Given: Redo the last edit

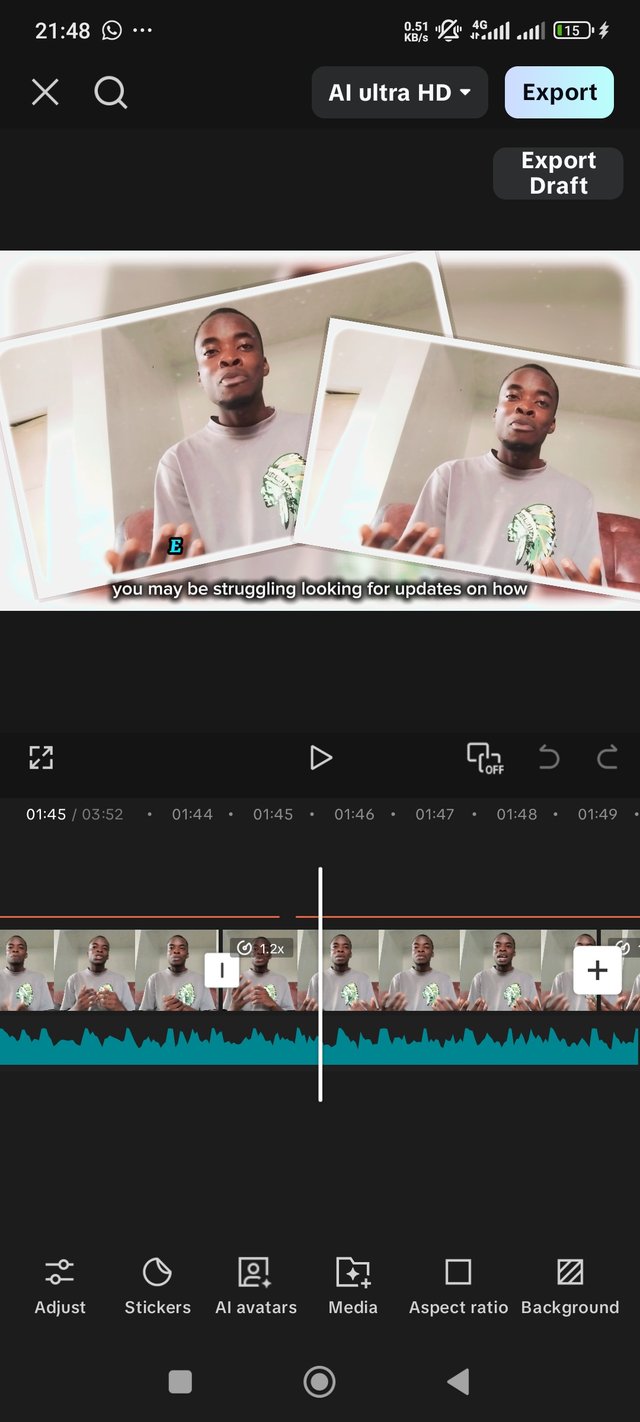Looking at the screenshot, I should pos(607,758).
